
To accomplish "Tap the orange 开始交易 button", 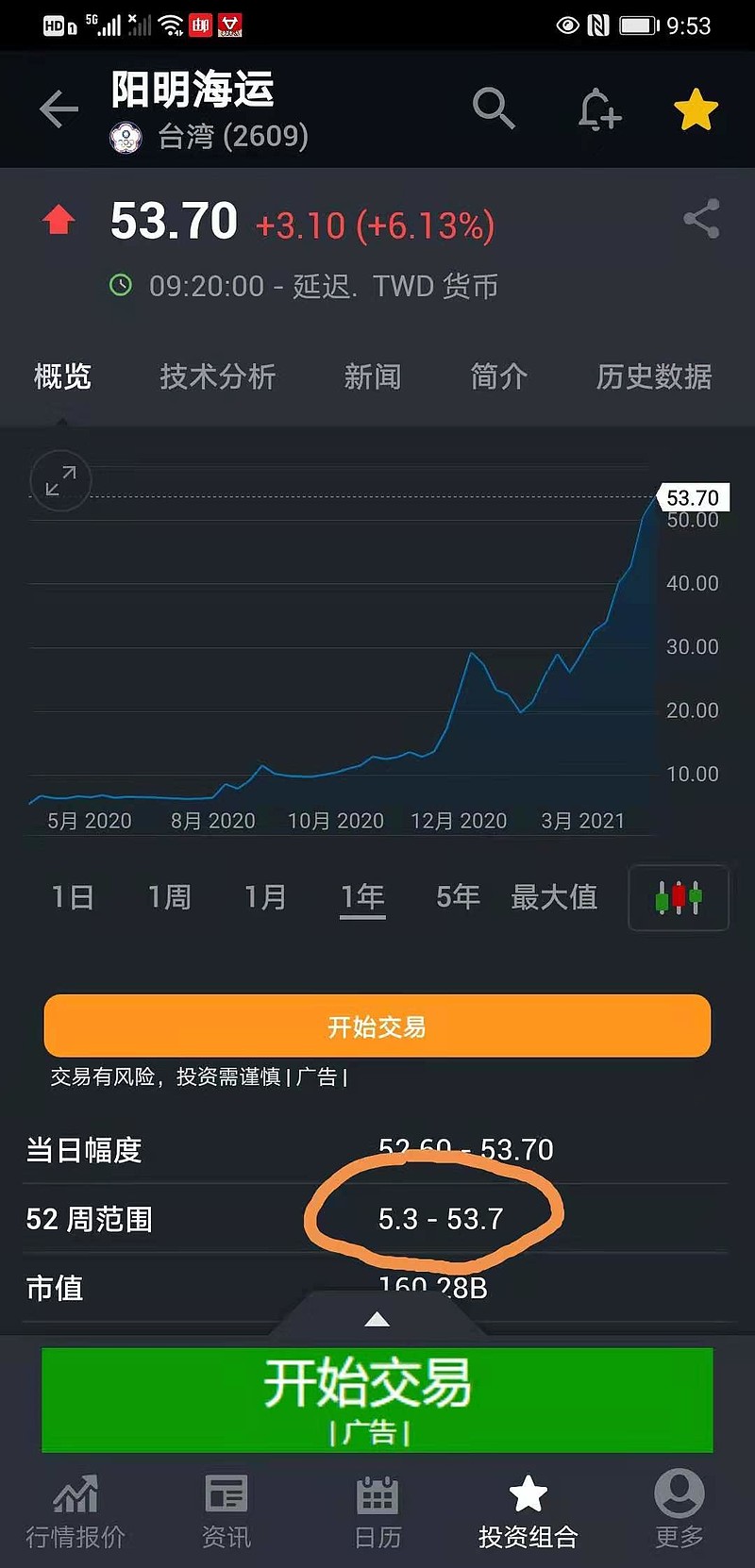I will point(377,1026).
